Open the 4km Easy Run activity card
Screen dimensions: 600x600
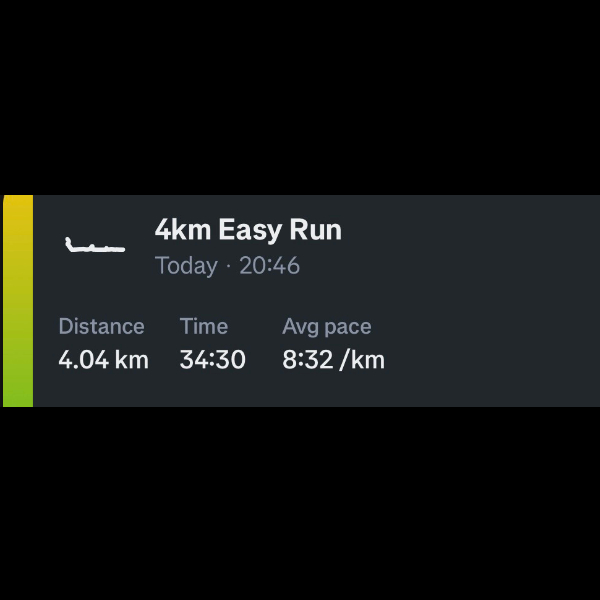(x=302, y=301)
